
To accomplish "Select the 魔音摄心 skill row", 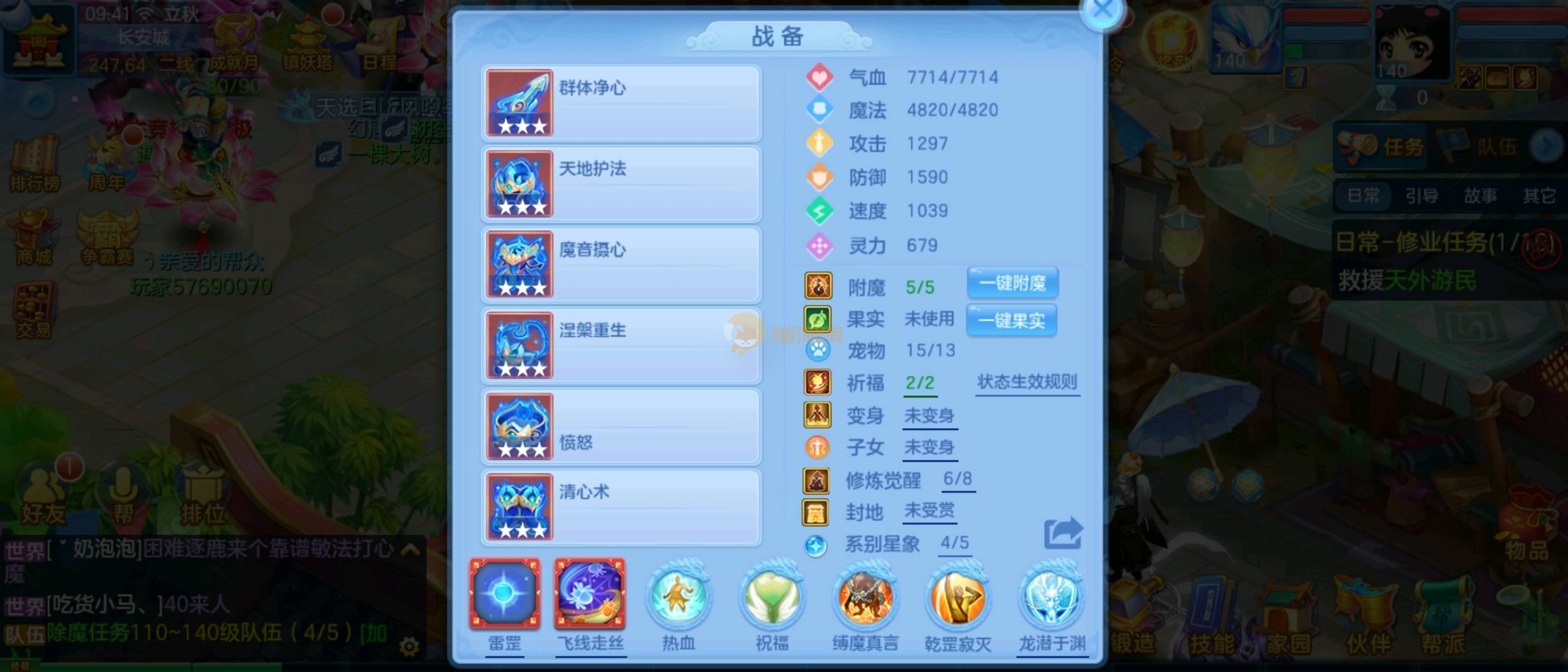I will click(x=621, y=265).
